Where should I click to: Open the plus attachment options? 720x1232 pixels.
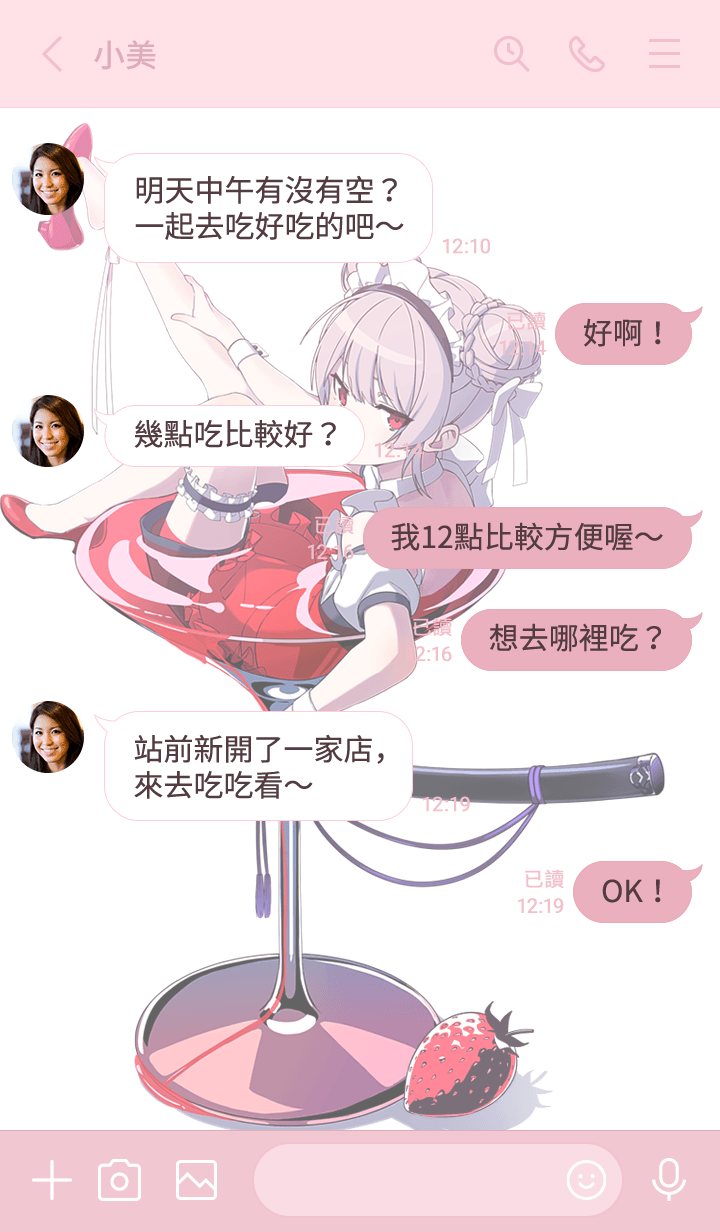[52, 1181]
